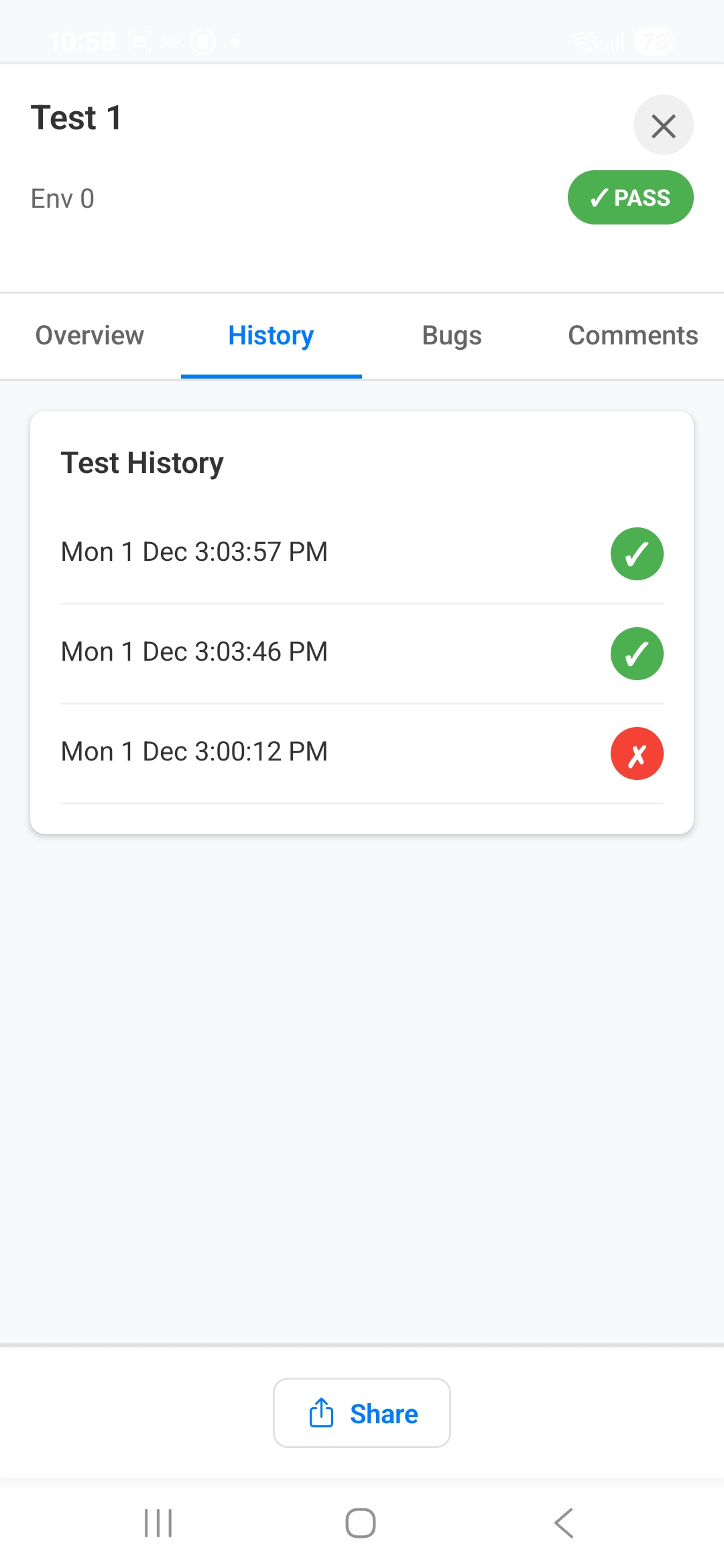Dismiss the test details via the X button
The height and width of the screenshot is (1568, 724).
pos(663,125)
